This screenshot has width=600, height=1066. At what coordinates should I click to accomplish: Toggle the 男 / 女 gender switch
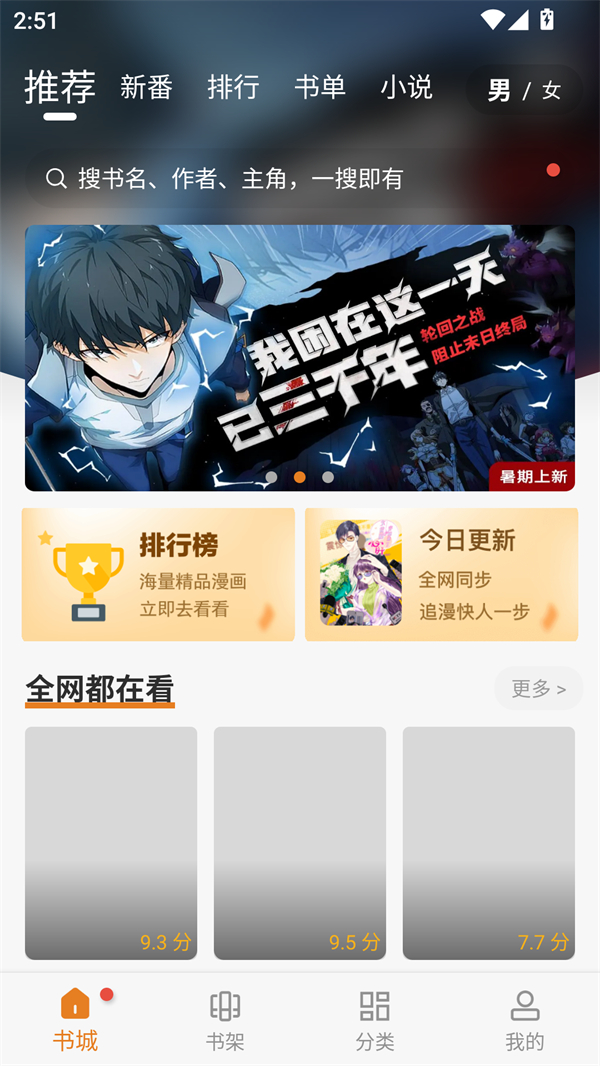click(524, 91)
